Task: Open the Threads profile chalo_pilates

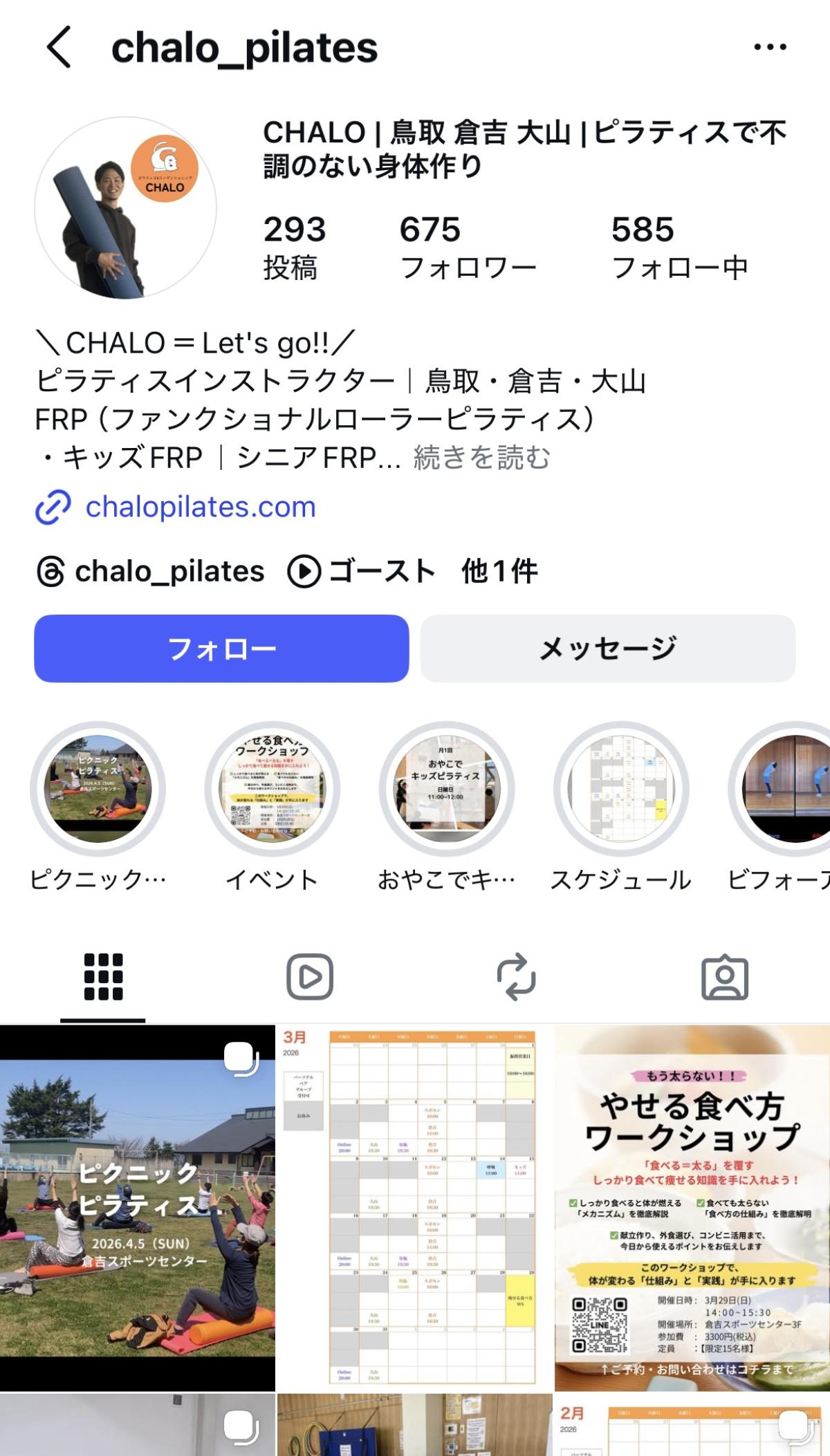Action: 151,572
